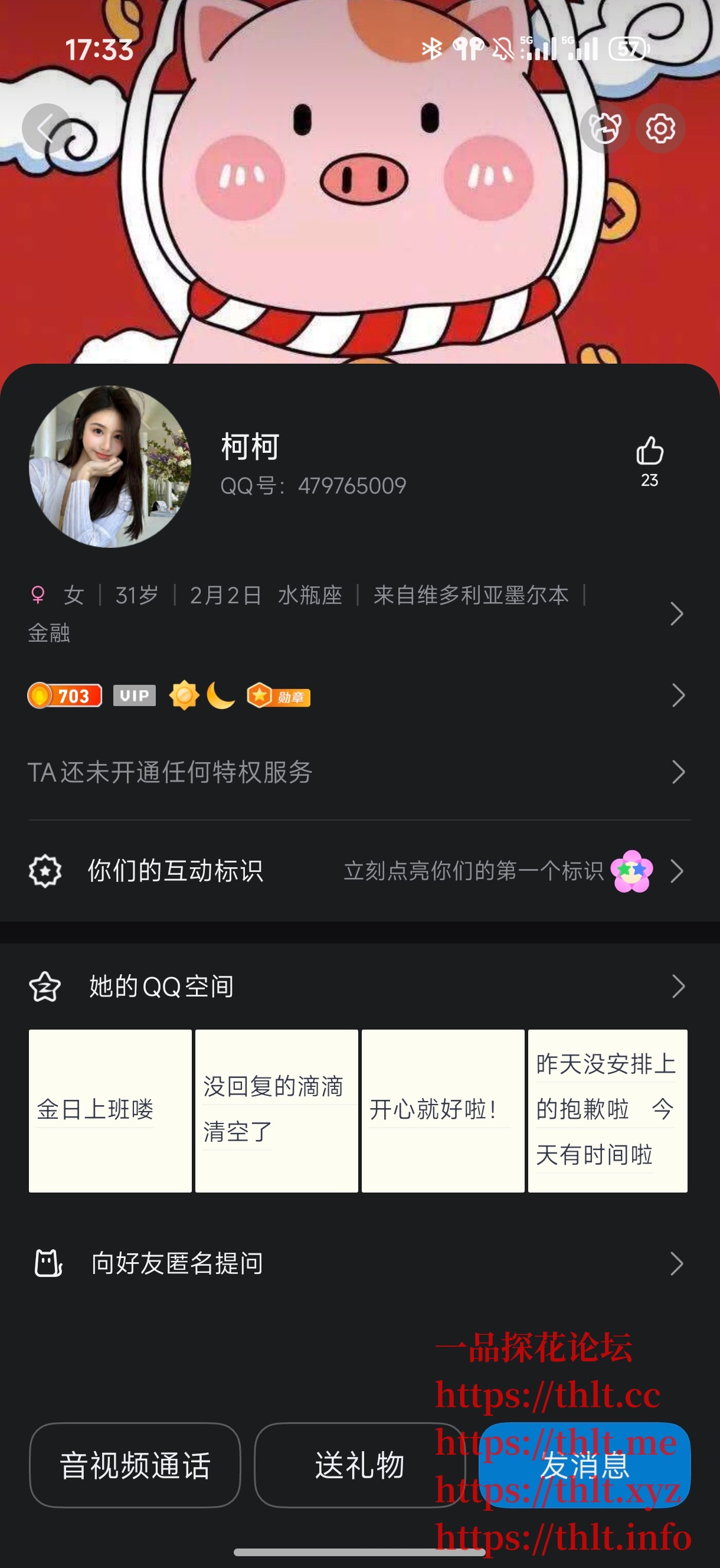Open the avatar dress-up pig icon
This screenshot has width=720, height=1568.
pos(606,128)
